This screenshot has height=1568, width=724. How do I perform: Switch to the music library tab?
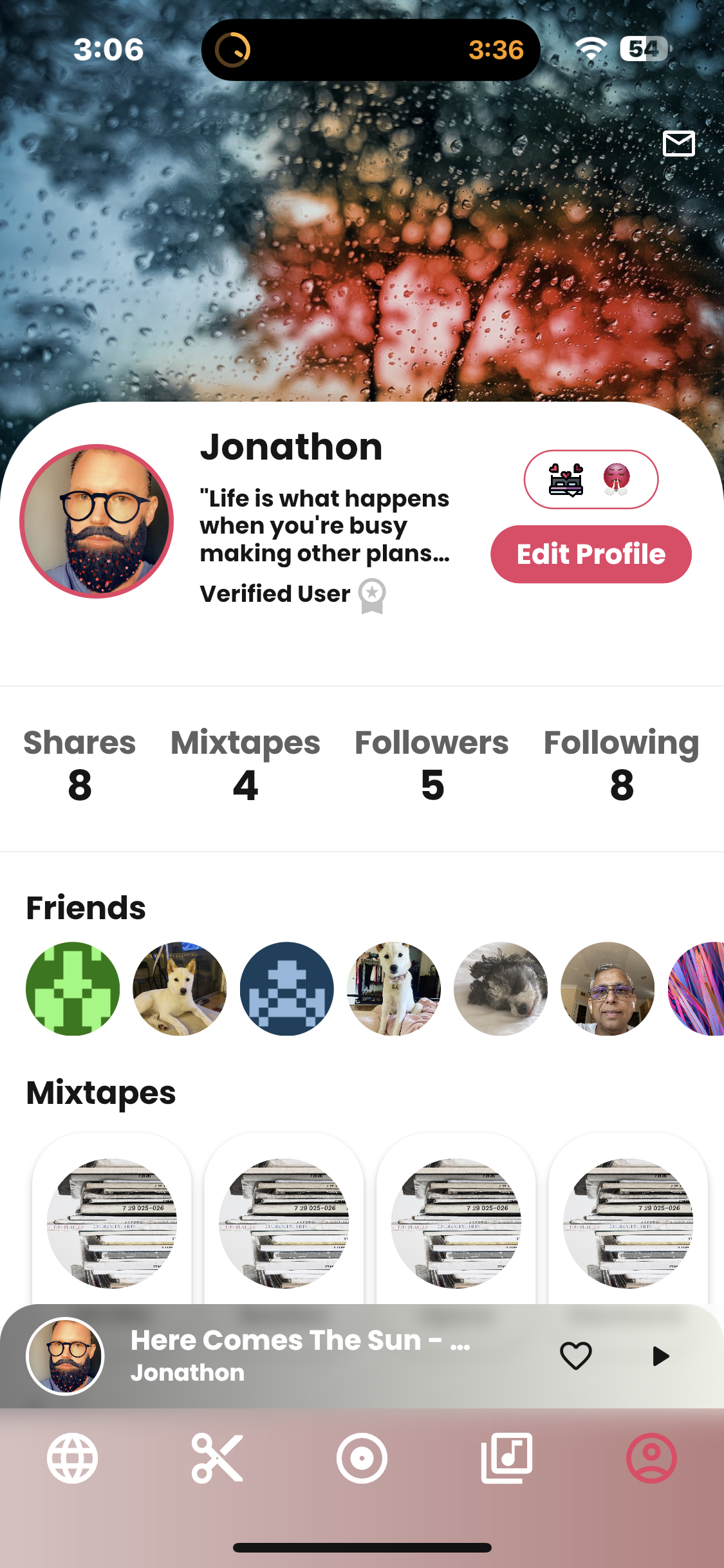click(x=507, y=1458)
